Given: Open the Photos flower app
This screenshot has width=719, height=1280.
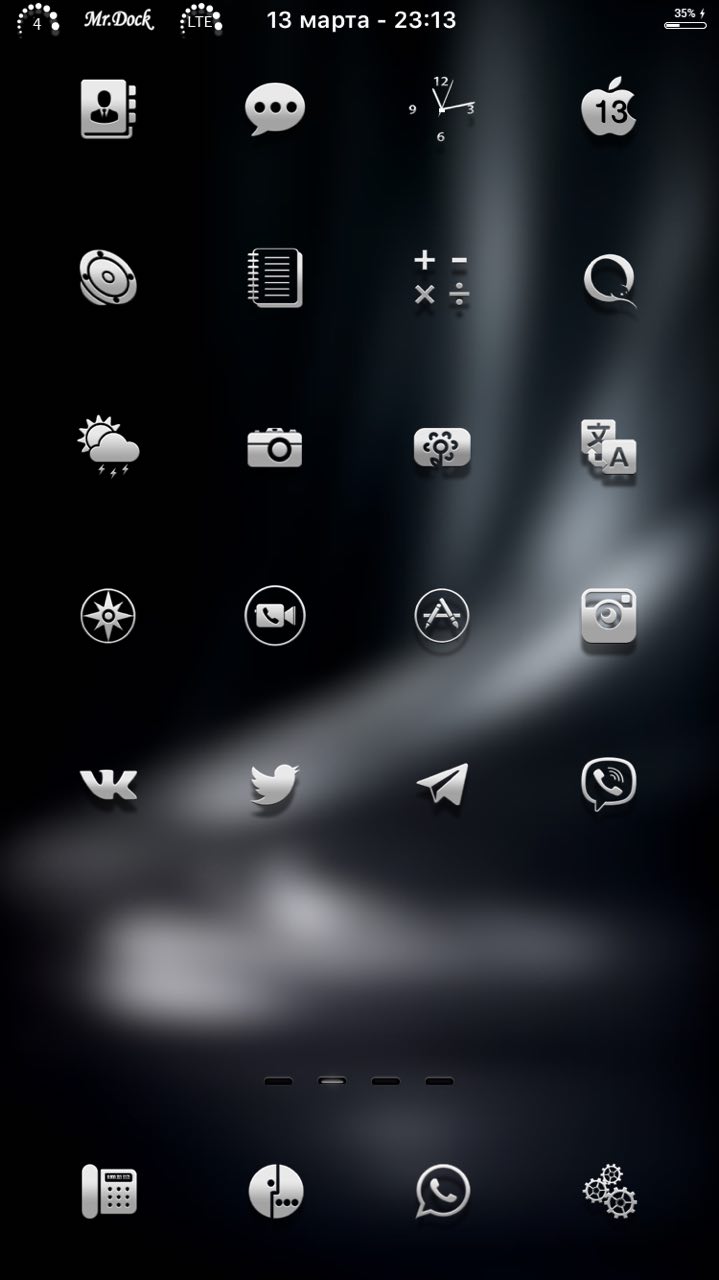Looking at the screenshot, I should click(x=441, y=447).
